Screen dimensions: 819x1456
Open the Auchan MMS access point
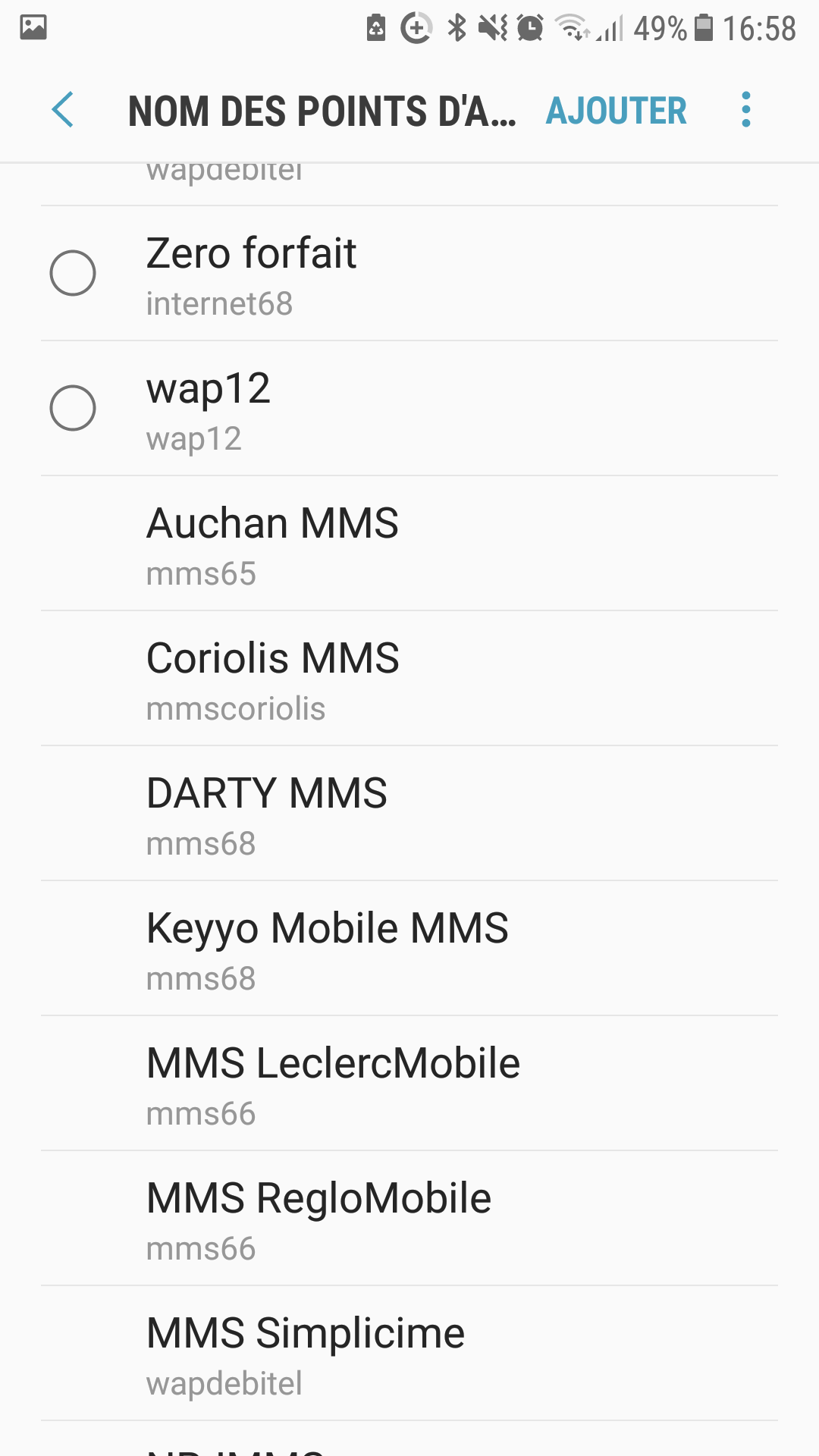pos(409,544)
